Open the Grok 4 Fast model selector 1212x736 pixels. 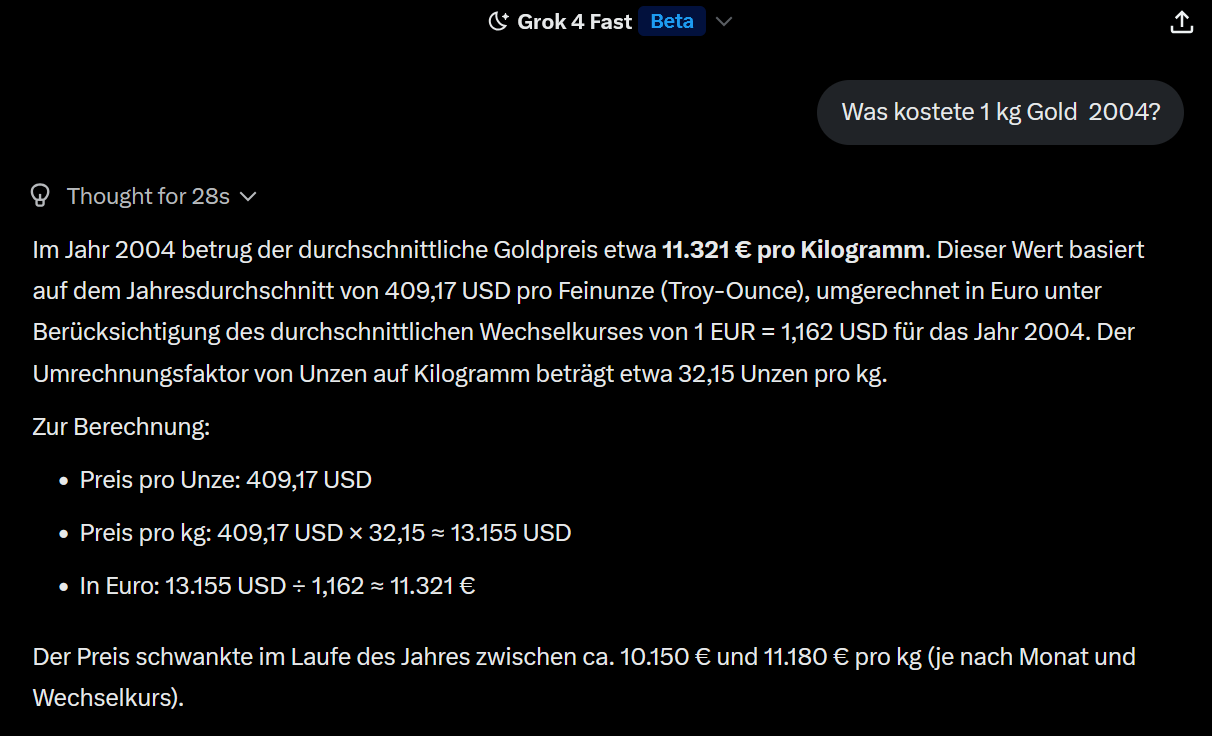610,21
